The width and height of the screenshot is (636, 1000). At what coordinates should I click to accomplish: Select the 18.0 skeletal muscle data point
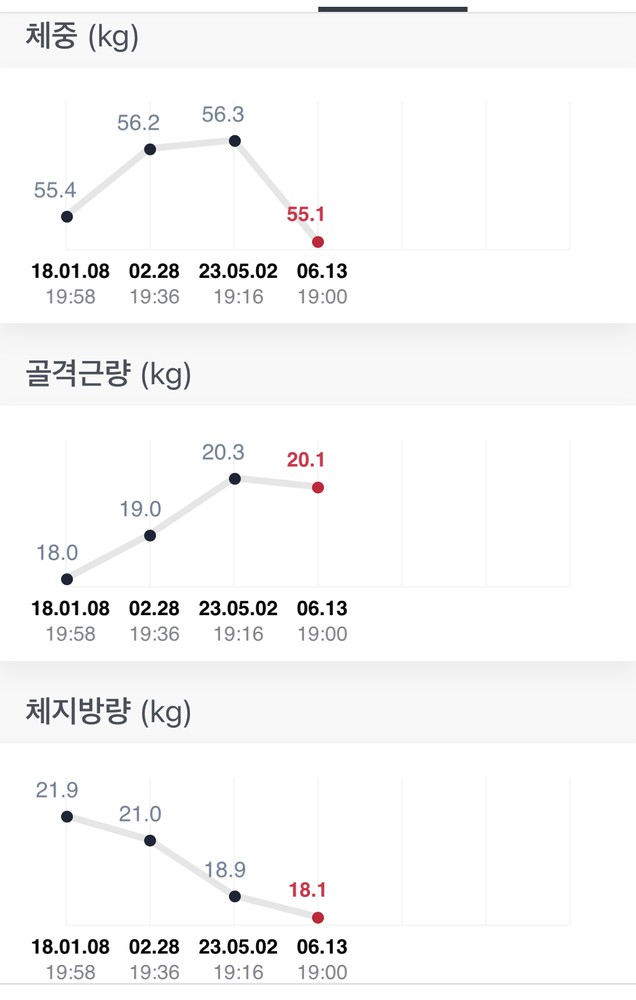(67, 579)
